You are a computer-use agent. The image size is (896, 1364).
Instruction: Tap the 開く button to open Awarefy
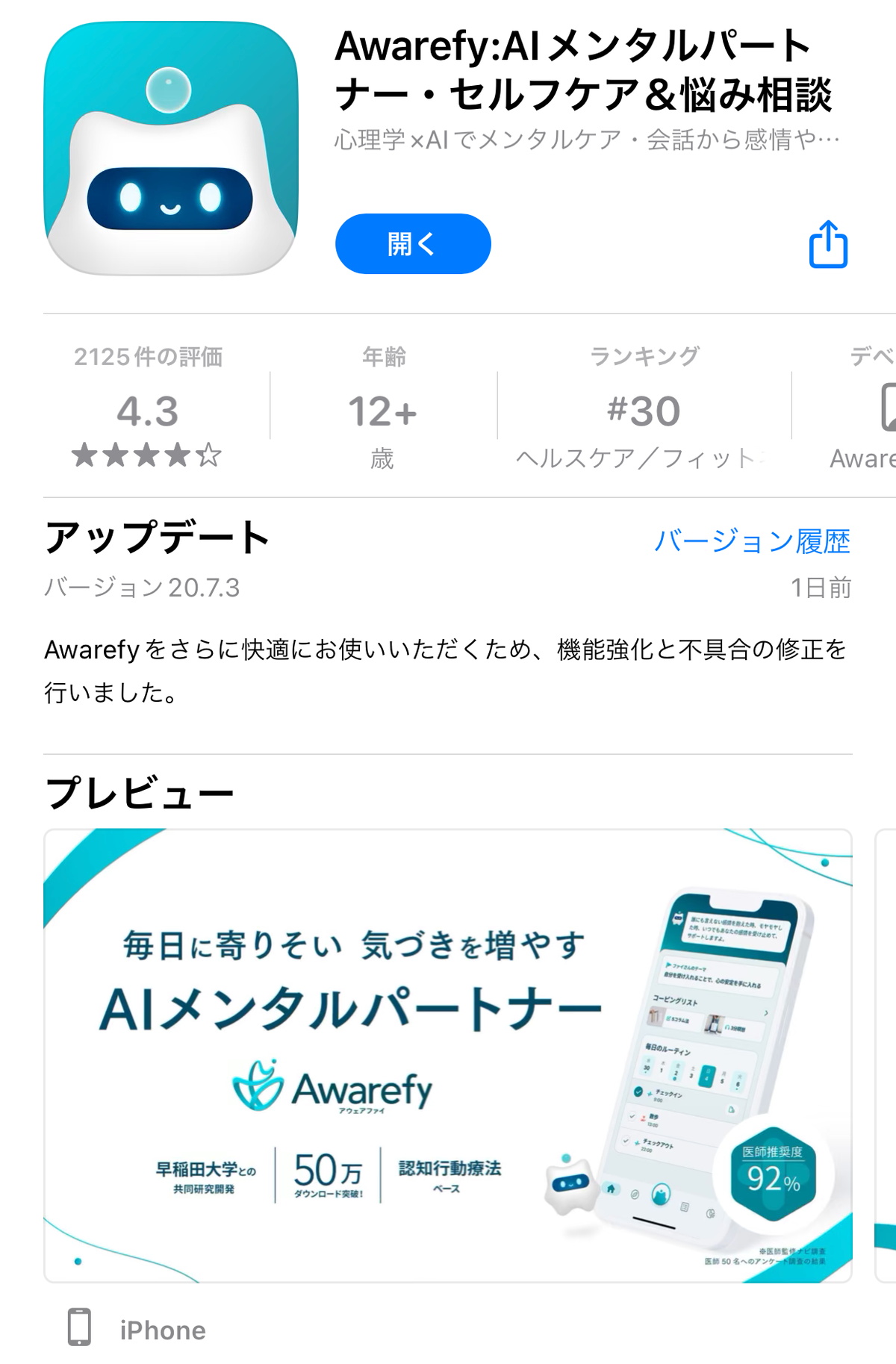412,243
